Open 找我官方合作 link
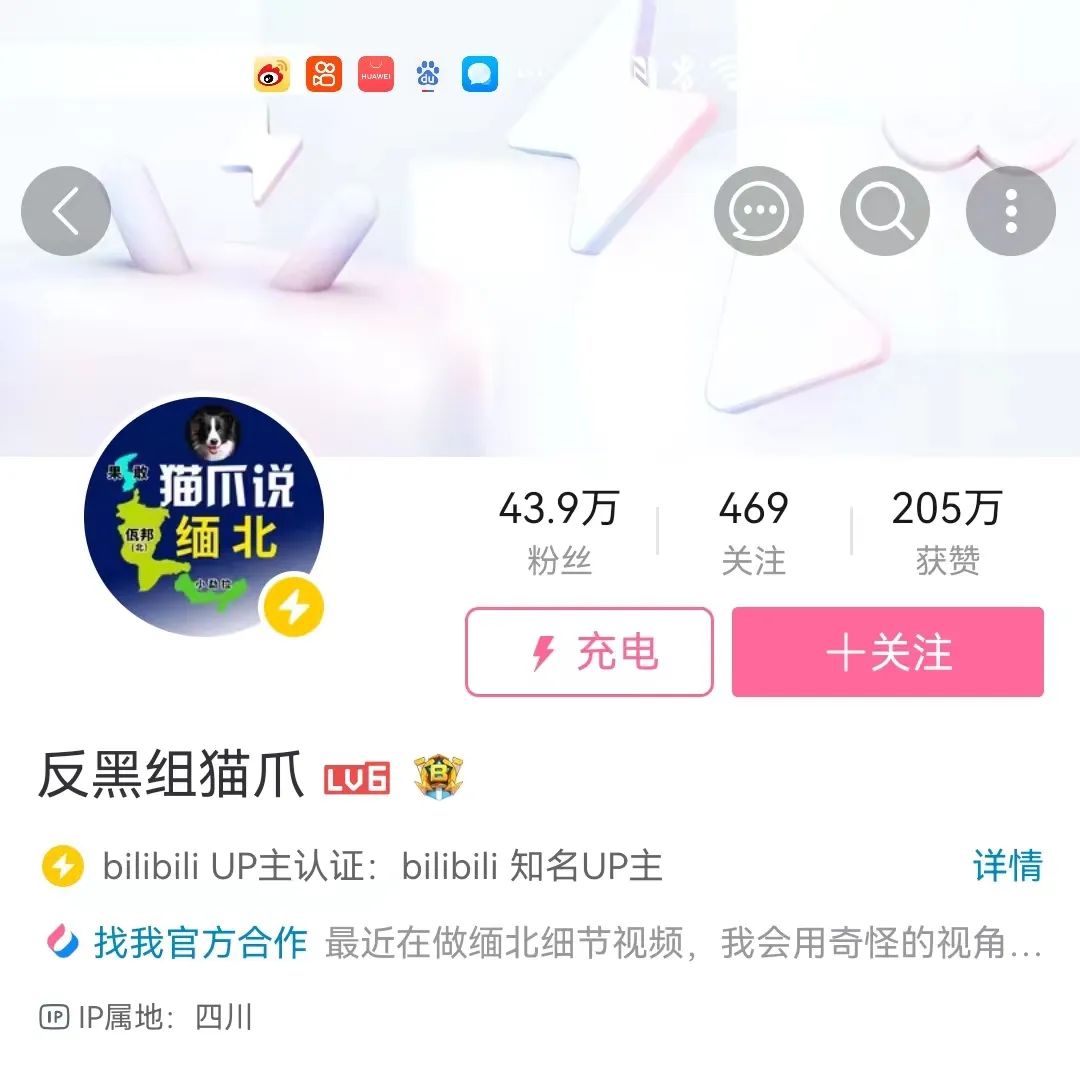 [x=200, y=943]
